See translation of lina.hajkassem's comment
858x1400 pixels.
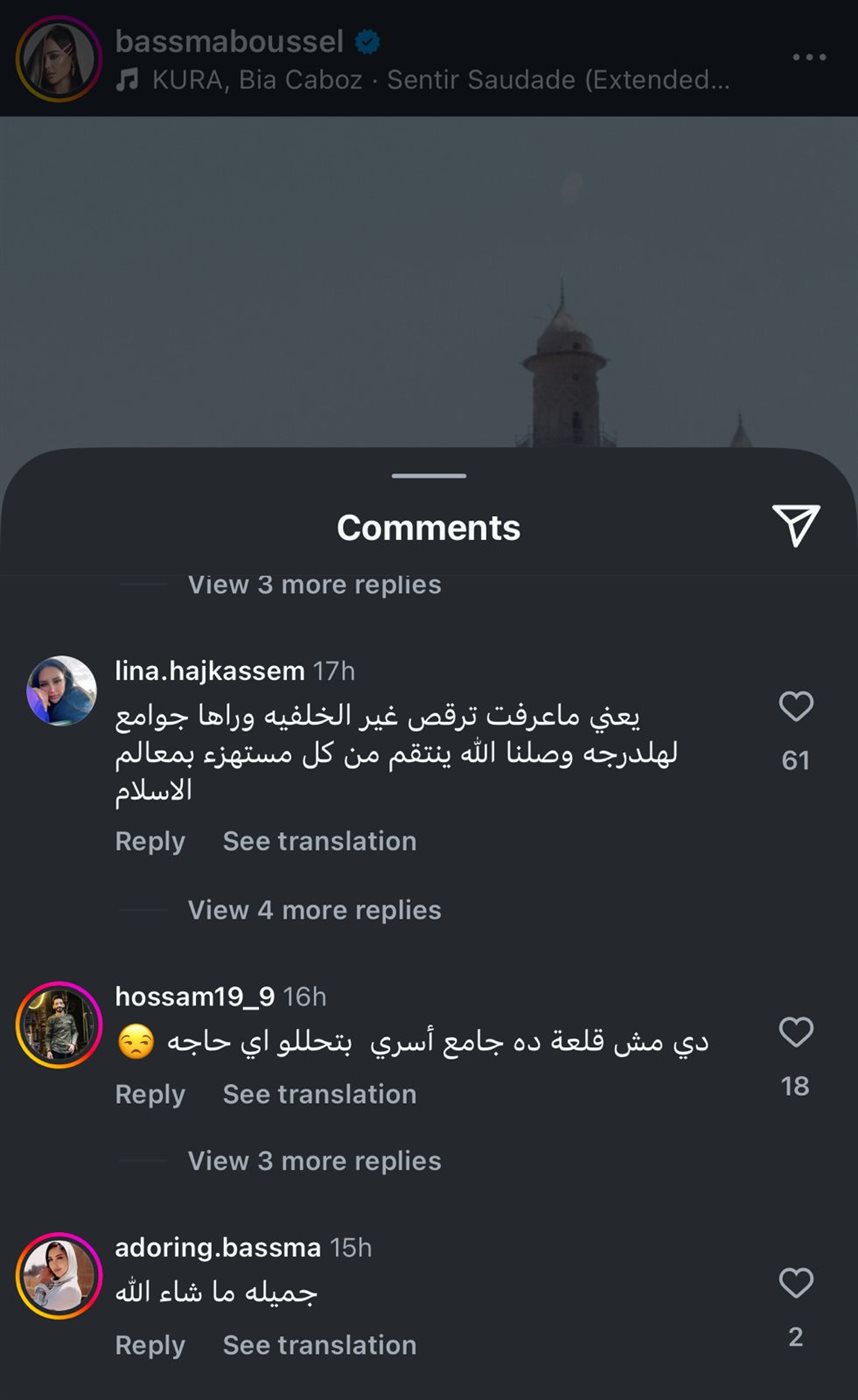coord(319,841)
